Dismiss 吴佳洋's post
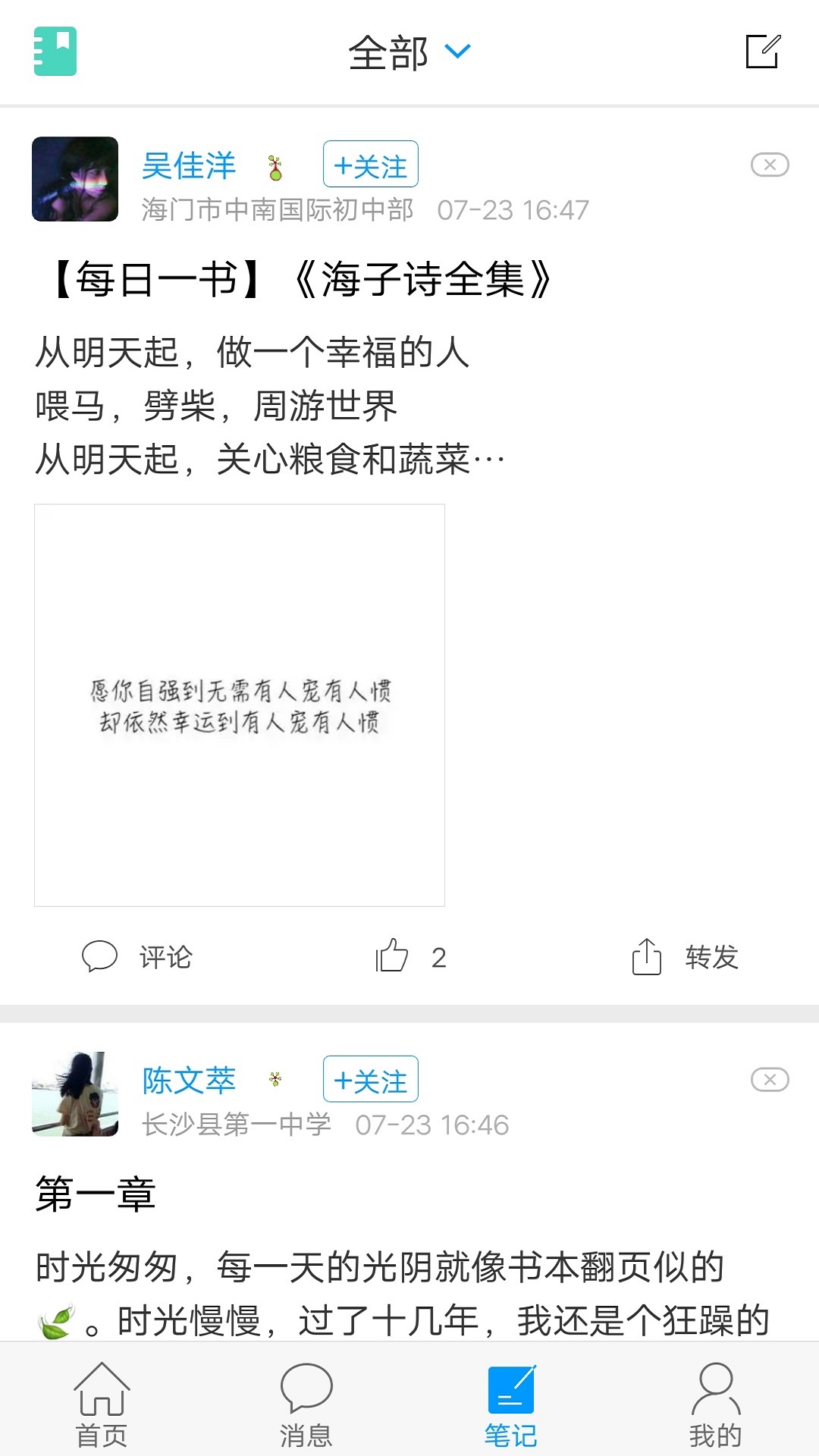 pos(769,165)
